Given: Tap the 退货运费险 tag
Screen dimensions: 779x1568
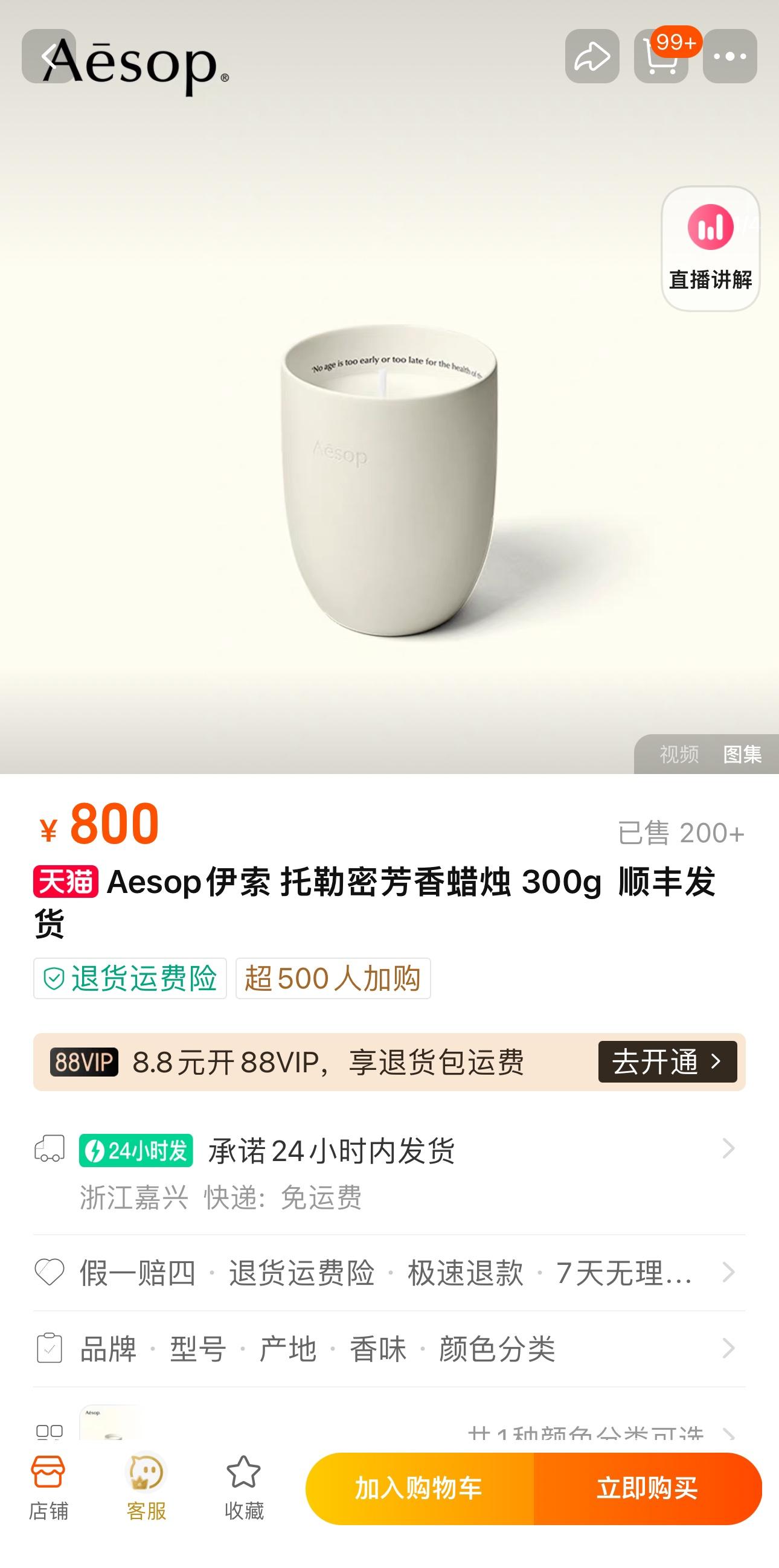Looking at the screenshot, I should [x=130, y=978].
